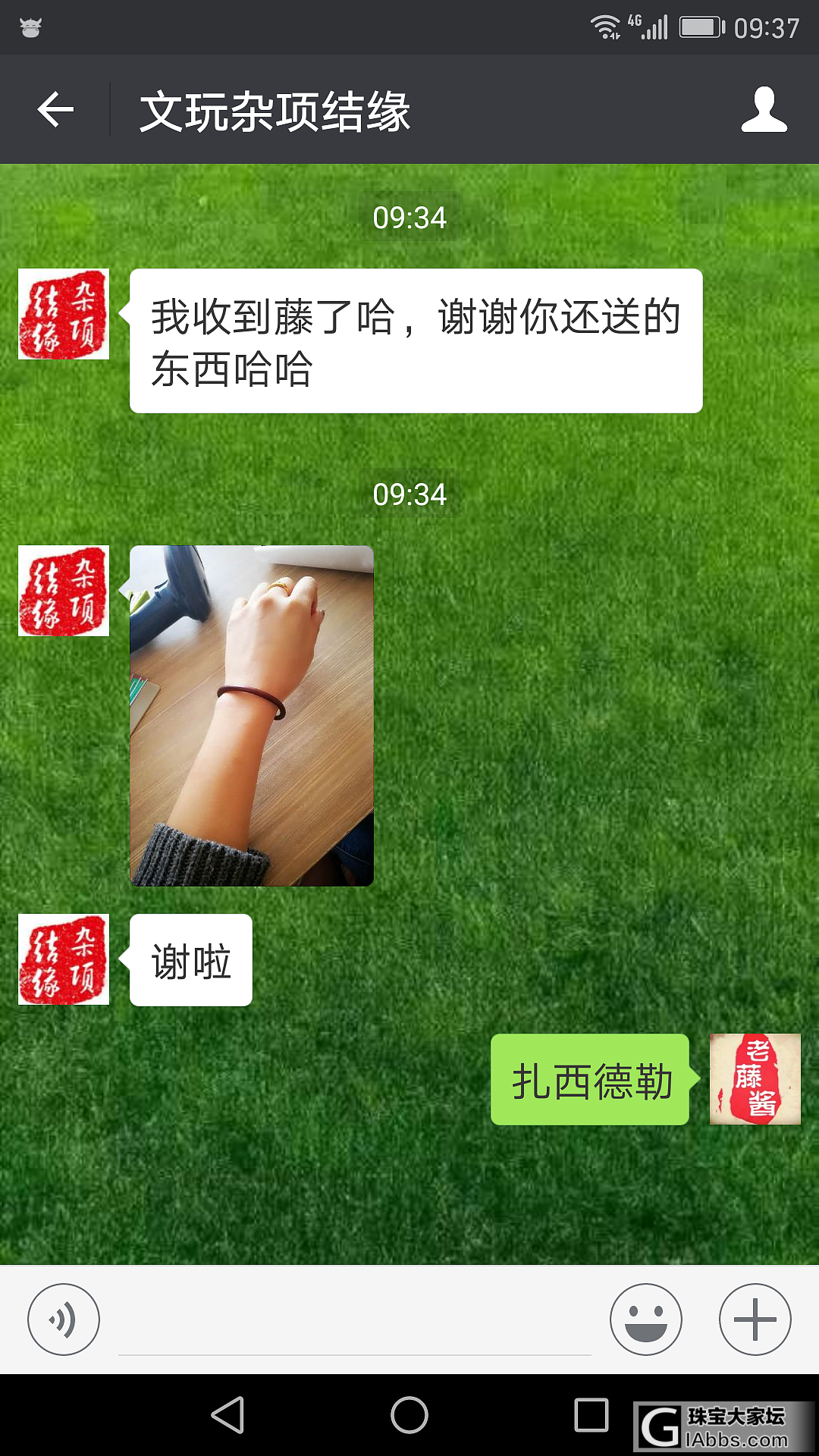Open the chat info profile icon
Viewport: 819px width, 1456px height.
pyautogui.click(x=764, y=110)
